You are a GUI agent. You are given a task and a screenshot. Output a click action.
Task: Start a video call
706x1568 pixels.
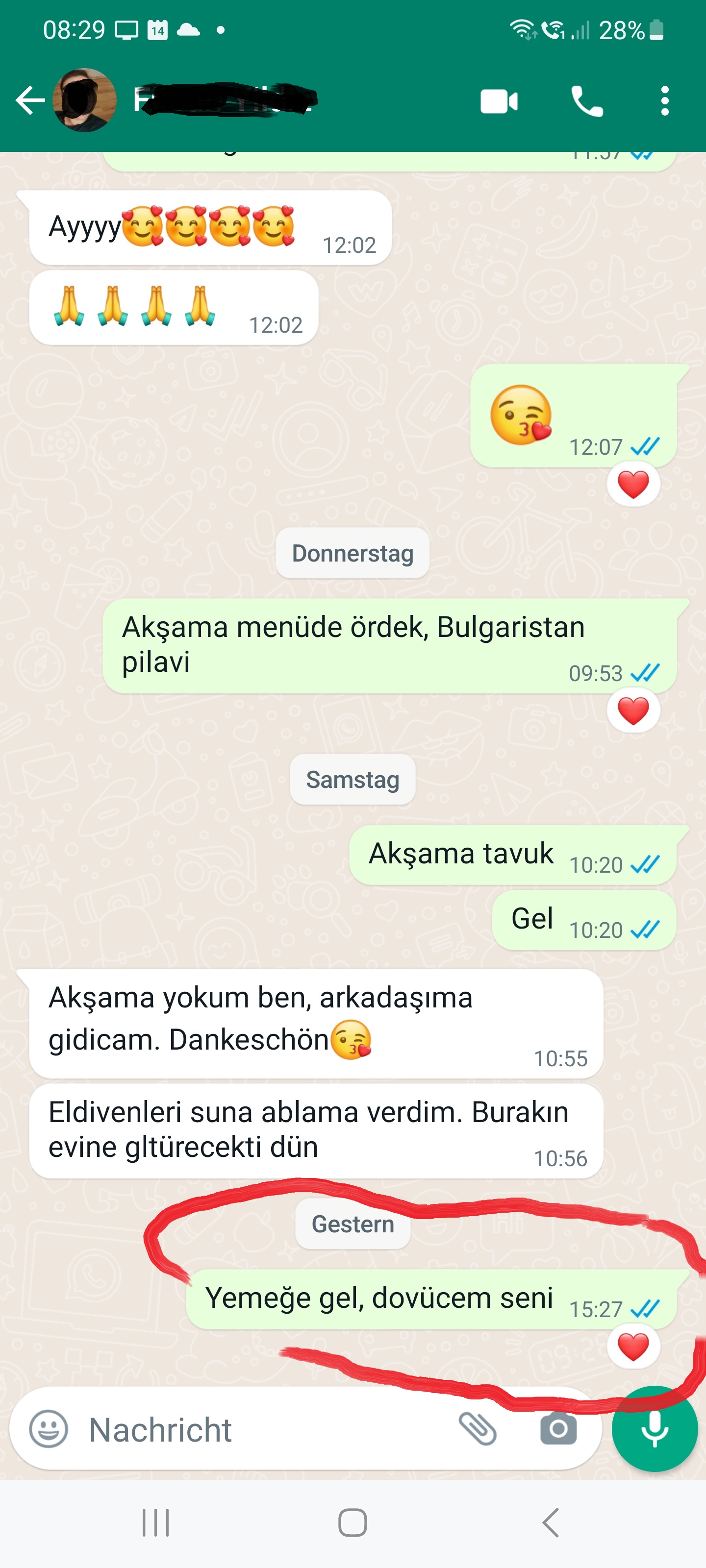click(x=499, y=101)
